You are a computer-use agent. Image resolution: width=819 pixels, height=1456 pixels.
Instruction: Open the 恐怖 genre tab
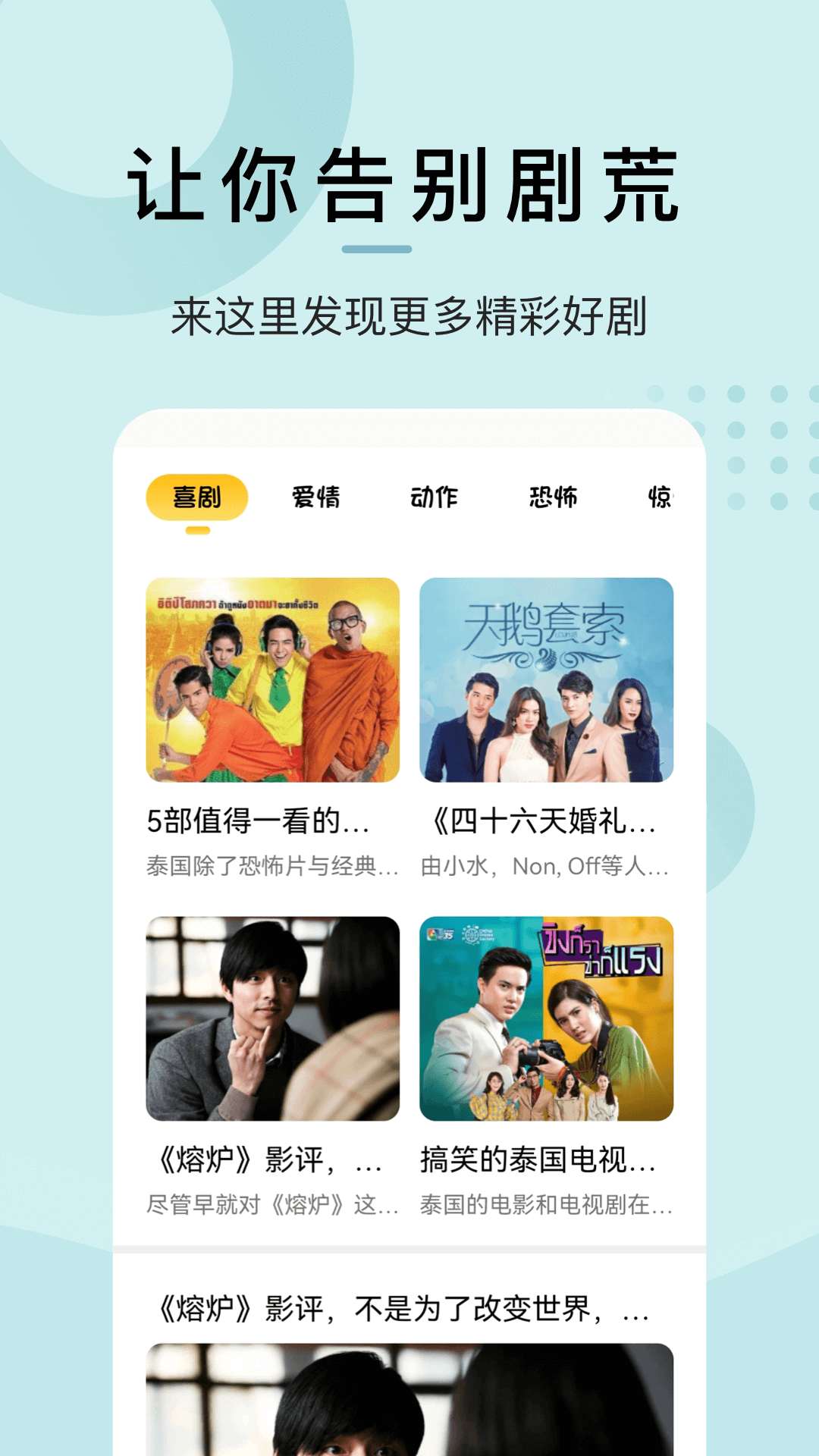point(554,497)
